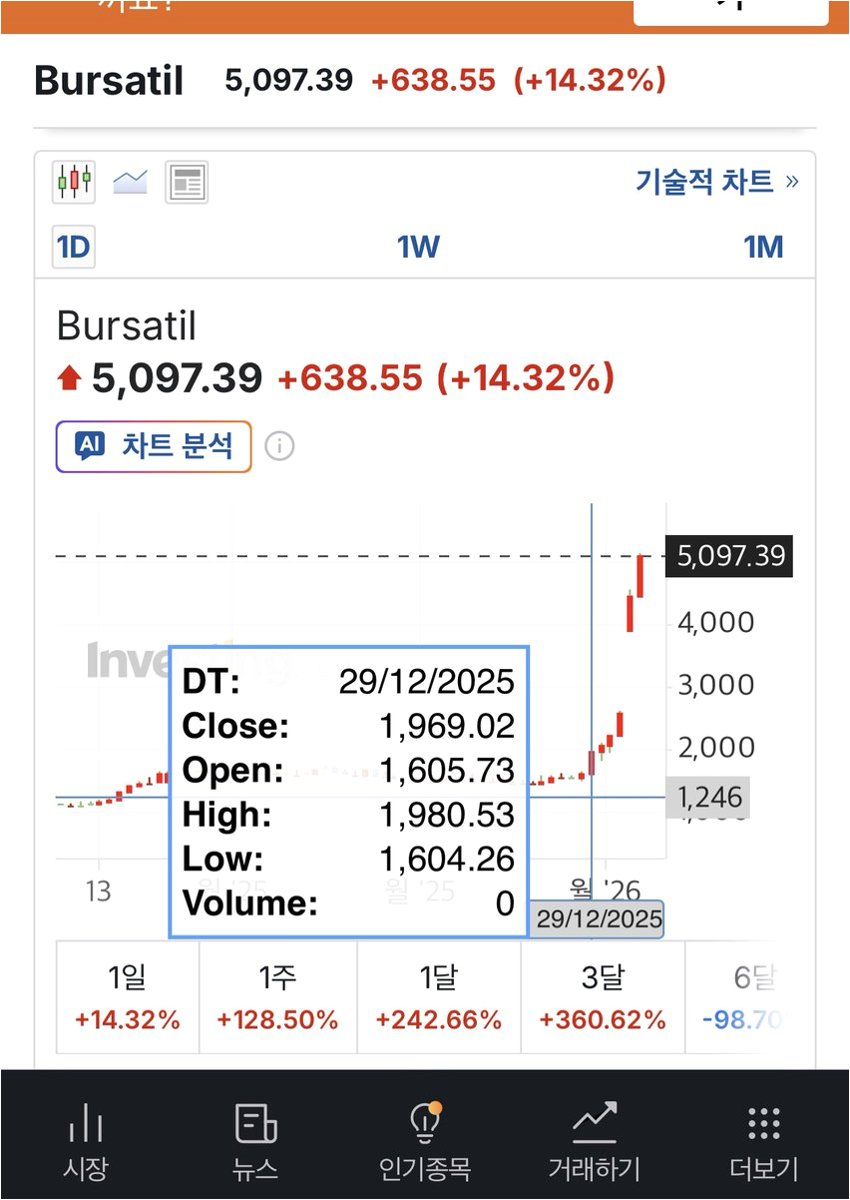Open the table data view icon
The image size is (850, 1200).
[186, 182]
